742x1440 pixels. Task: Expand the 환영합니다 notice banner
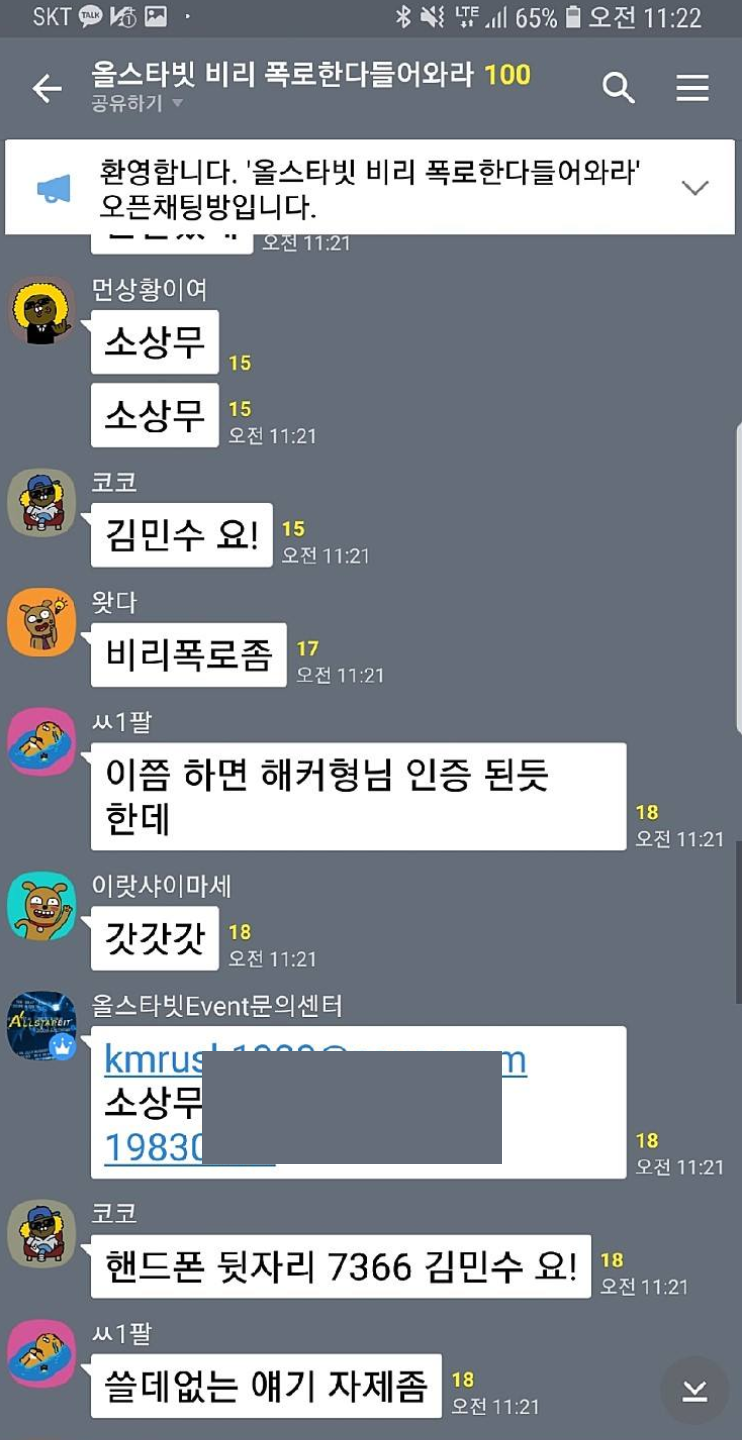tap(694, 187)
